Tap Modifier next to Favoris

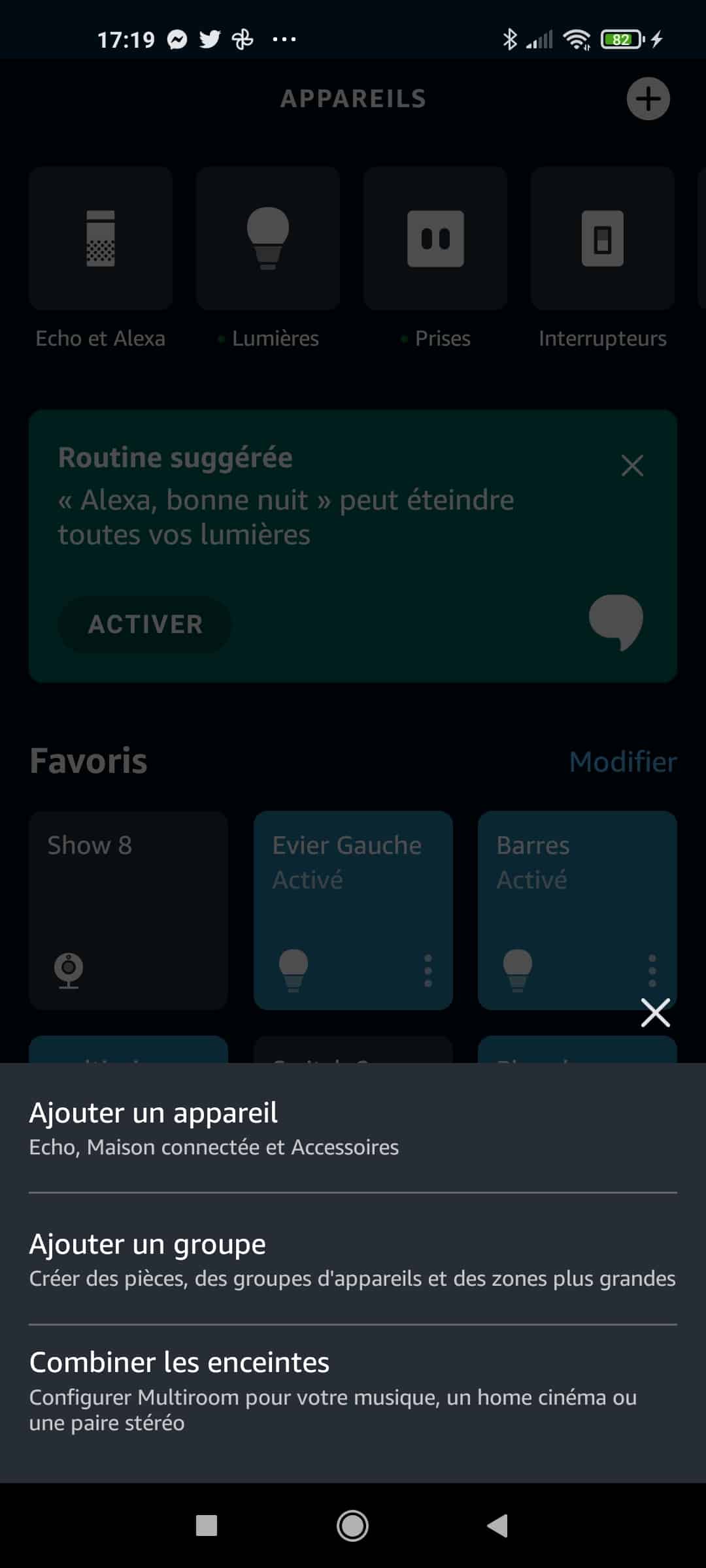pyautogui.click(x=623, y=762)
